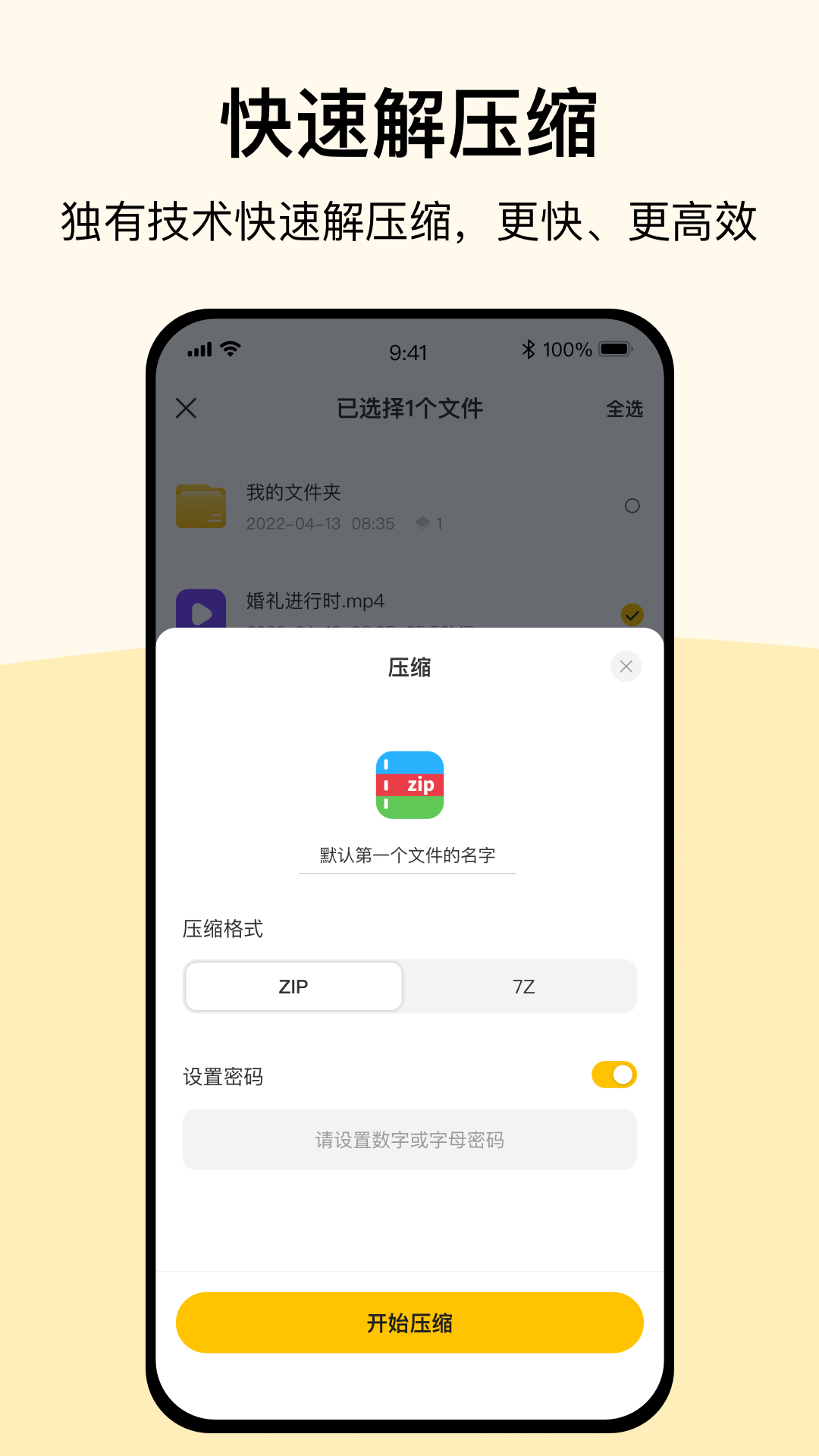819x1456 pixels.
Task: Disable the 设置密码 password switch
Action: pyautogui.click(x=613, y=1075)
